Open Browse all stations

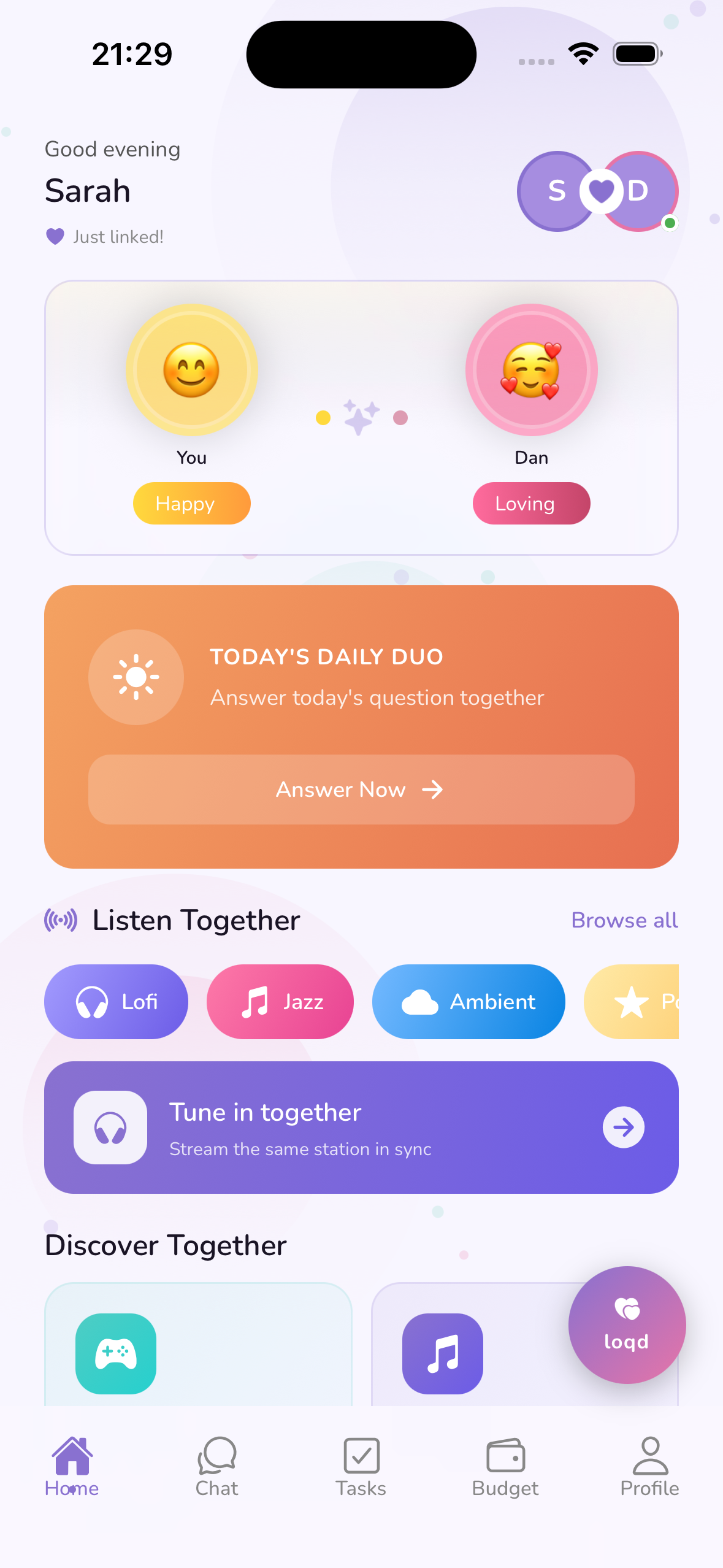(624, 920)
